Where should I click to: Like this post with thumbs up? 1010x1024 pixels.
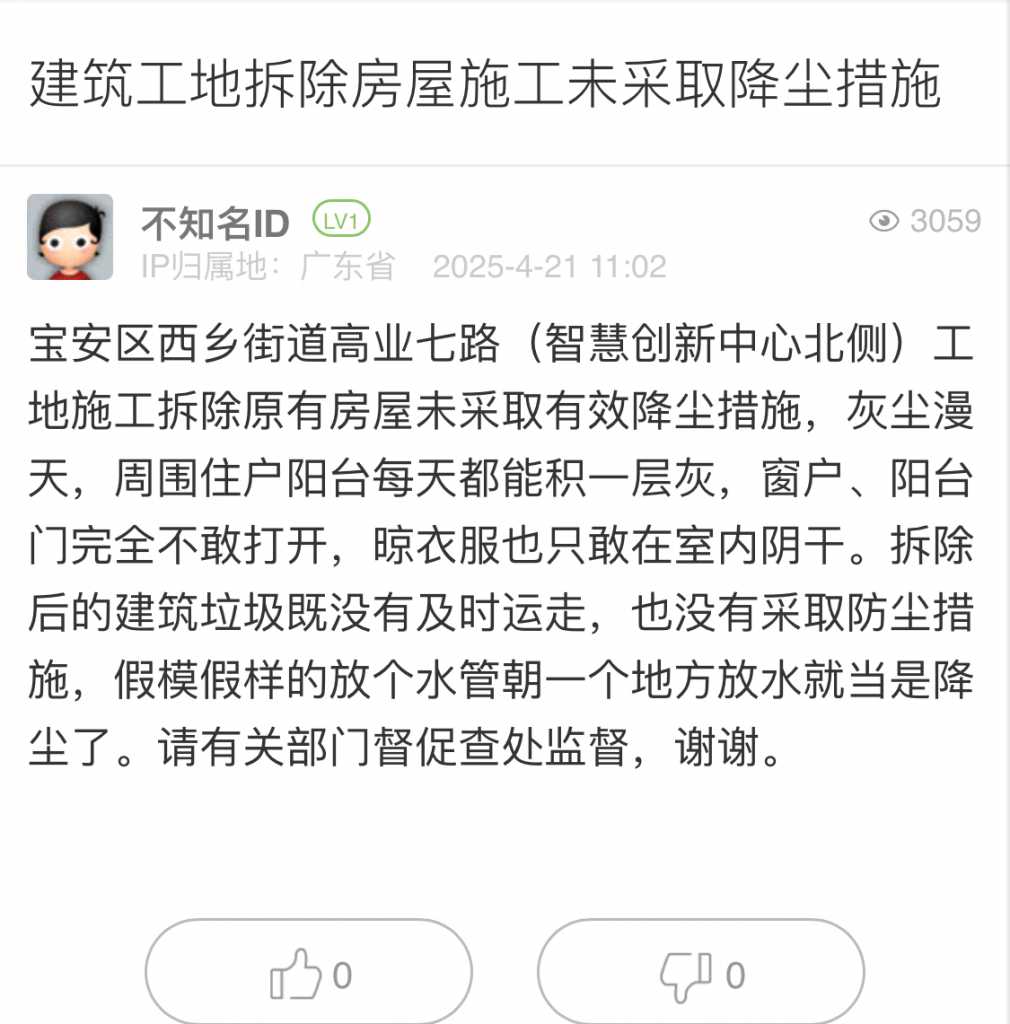tap(308, 973)
